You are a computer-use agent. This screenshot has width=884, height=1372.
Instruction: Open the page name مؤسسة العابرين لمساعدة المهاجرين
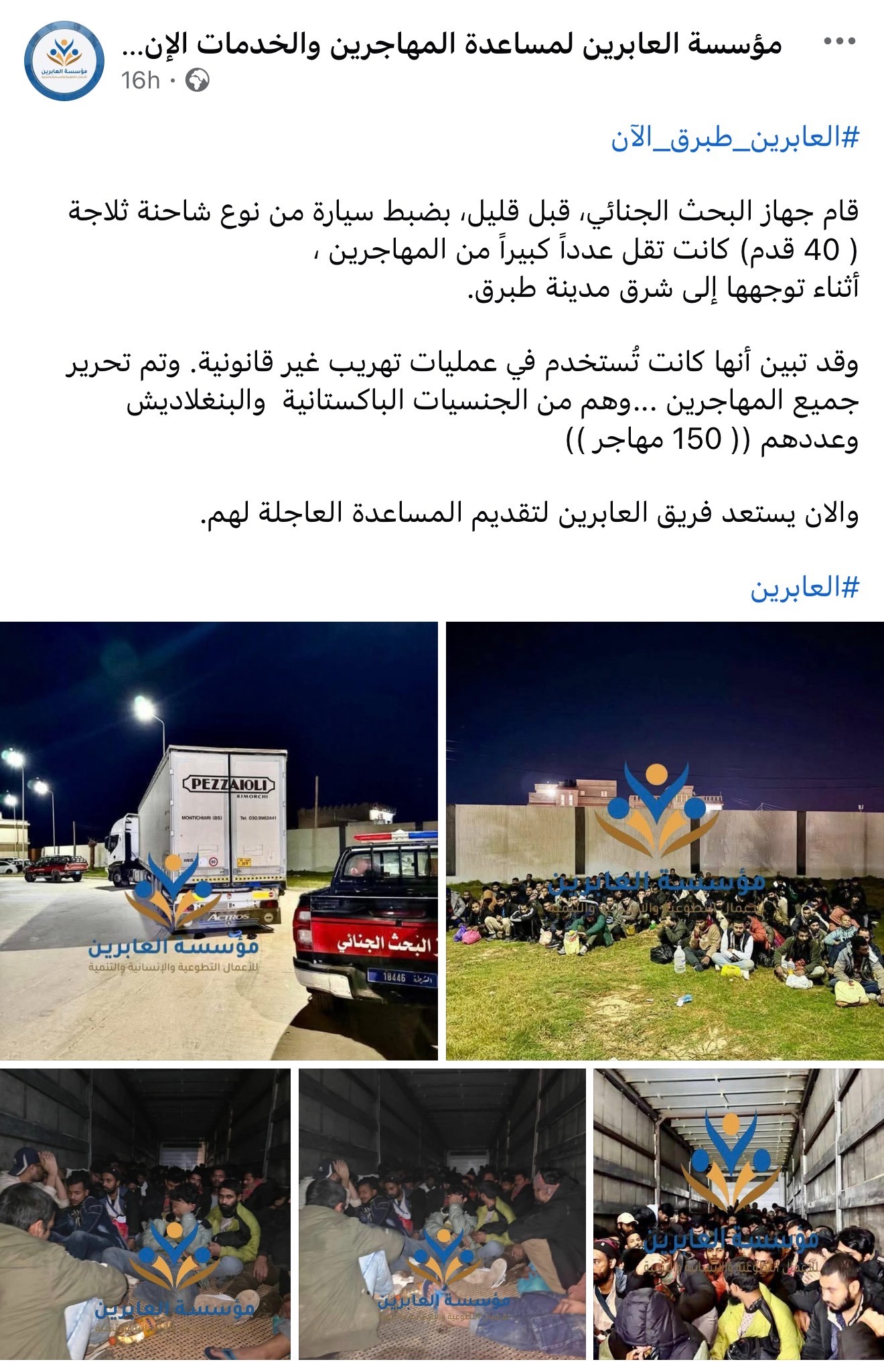coord(453,44)
